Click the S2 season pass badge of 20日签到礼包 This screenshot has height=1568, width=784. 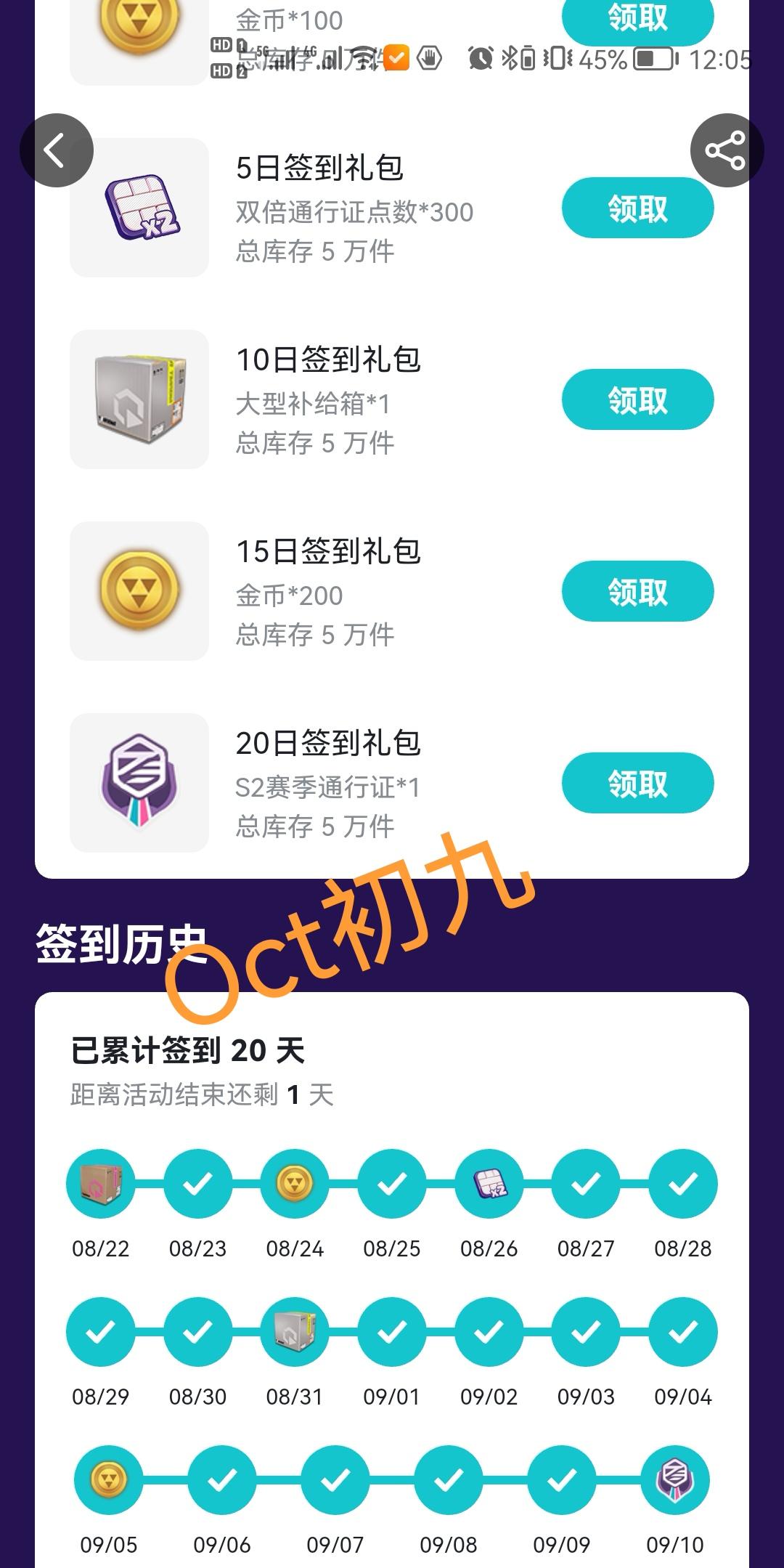pyautogui.click(x=139, y=783)
